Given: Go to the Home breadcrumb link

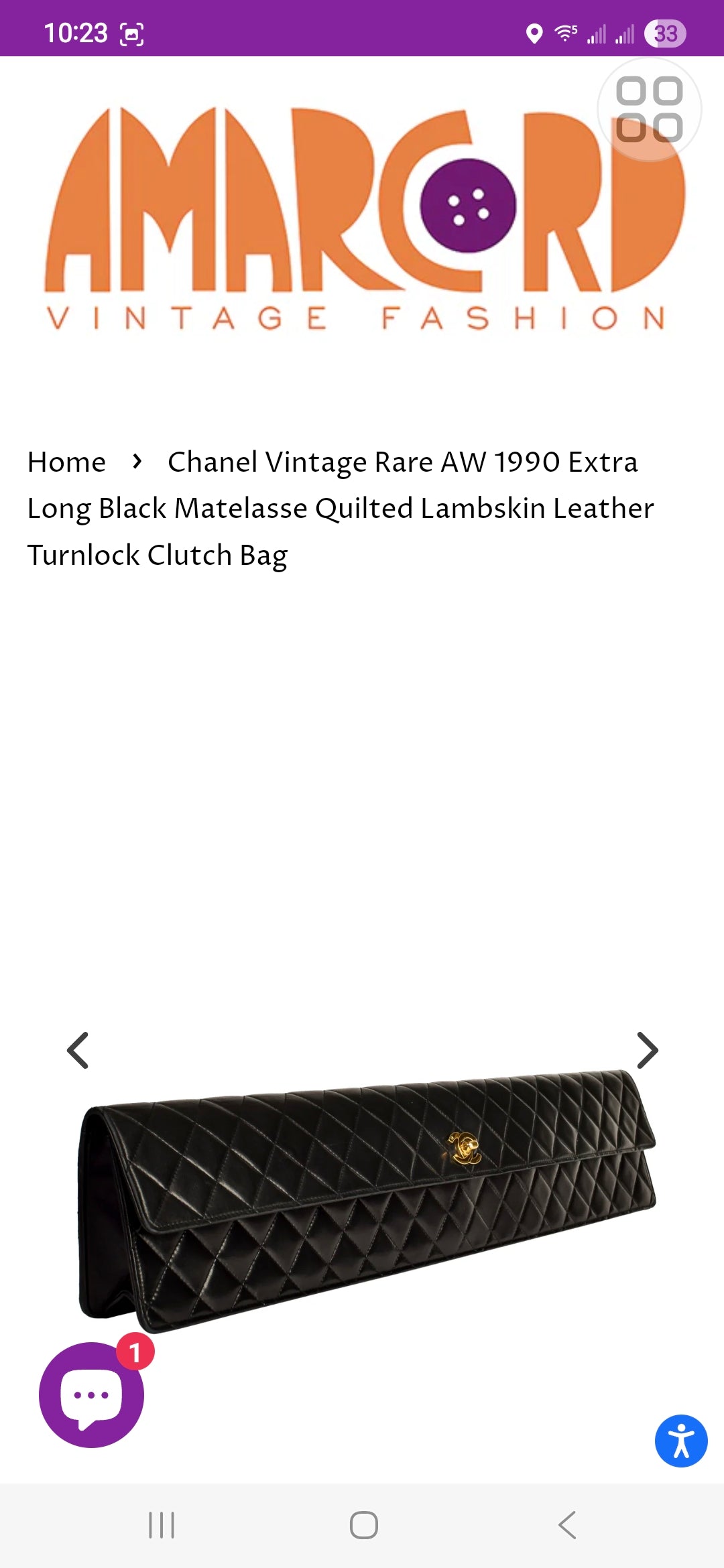Looking at the screenshot, I should [66, 462].
